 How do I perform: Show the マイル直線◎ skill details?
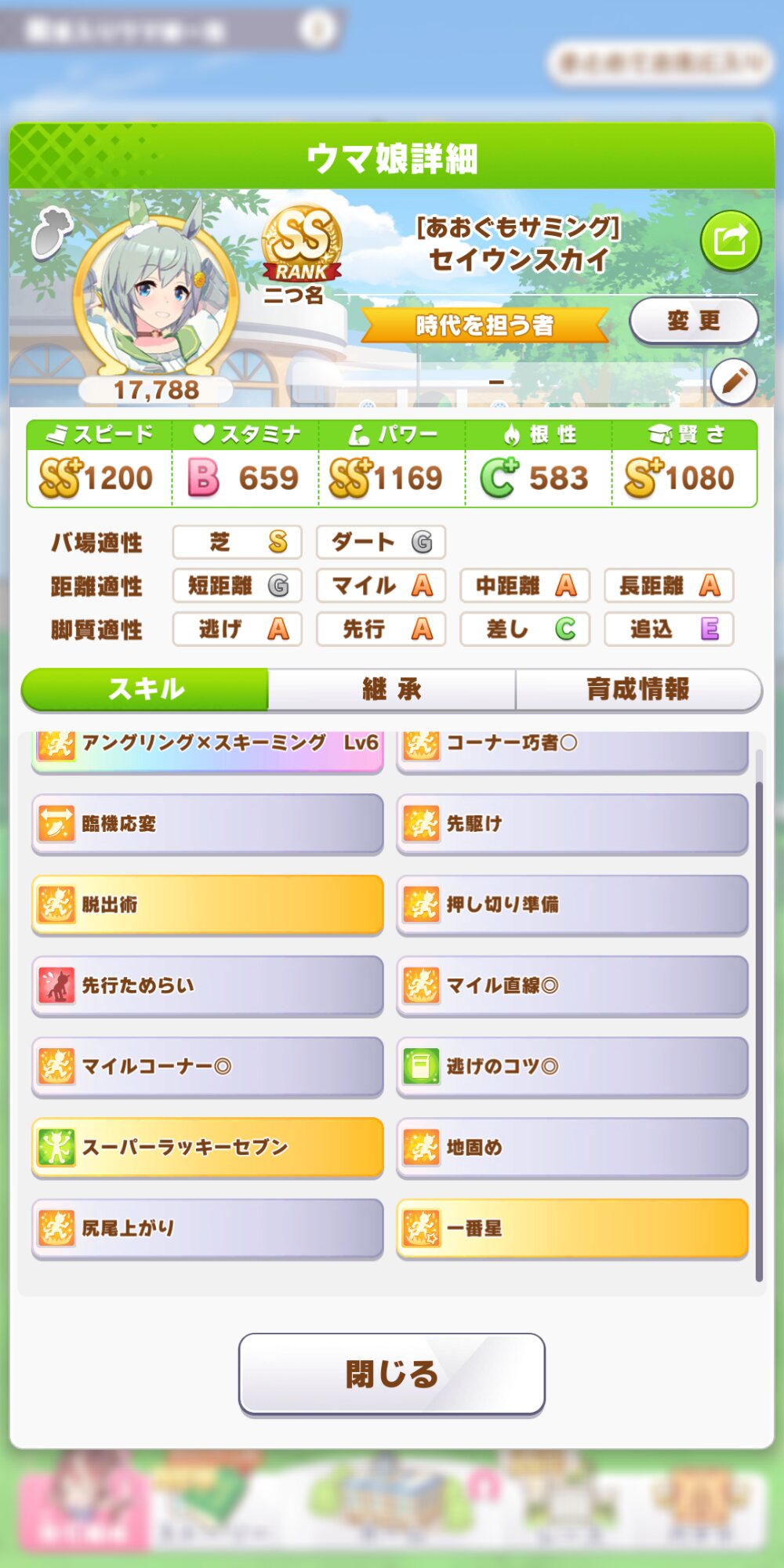tap(572, 985)
